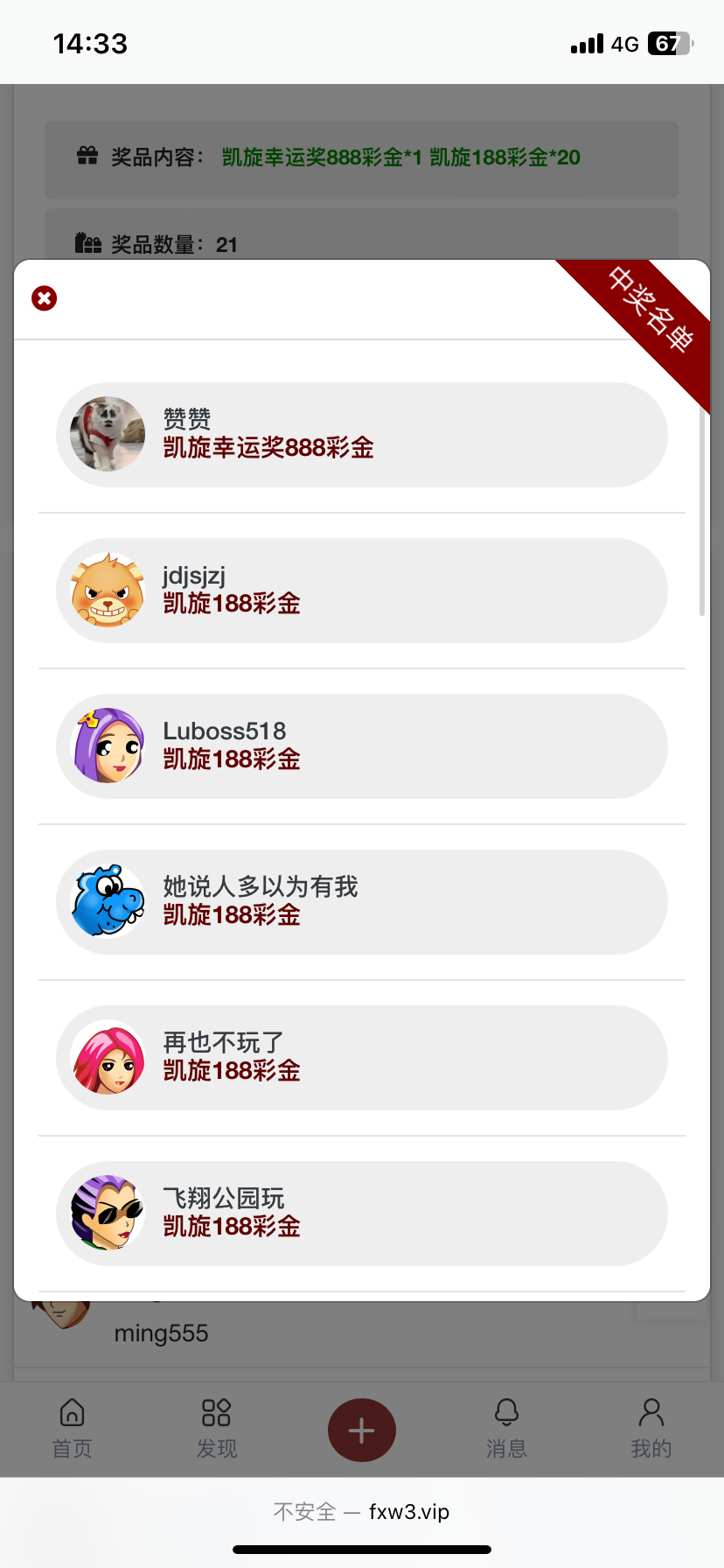Screen dimensions: 724x1568
Task: Tap the red plus button
Action: click(361, 1430)
